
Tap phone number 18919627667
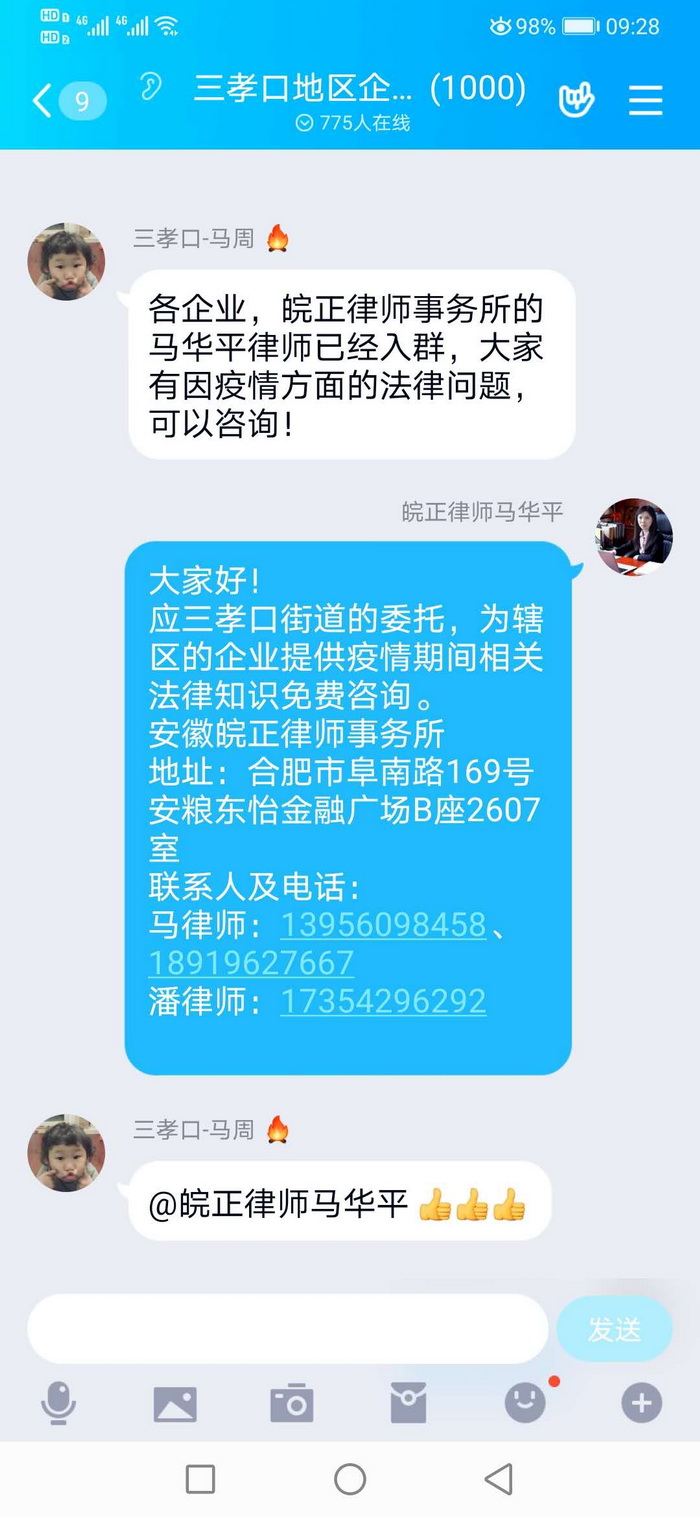(x=251, y=962)
